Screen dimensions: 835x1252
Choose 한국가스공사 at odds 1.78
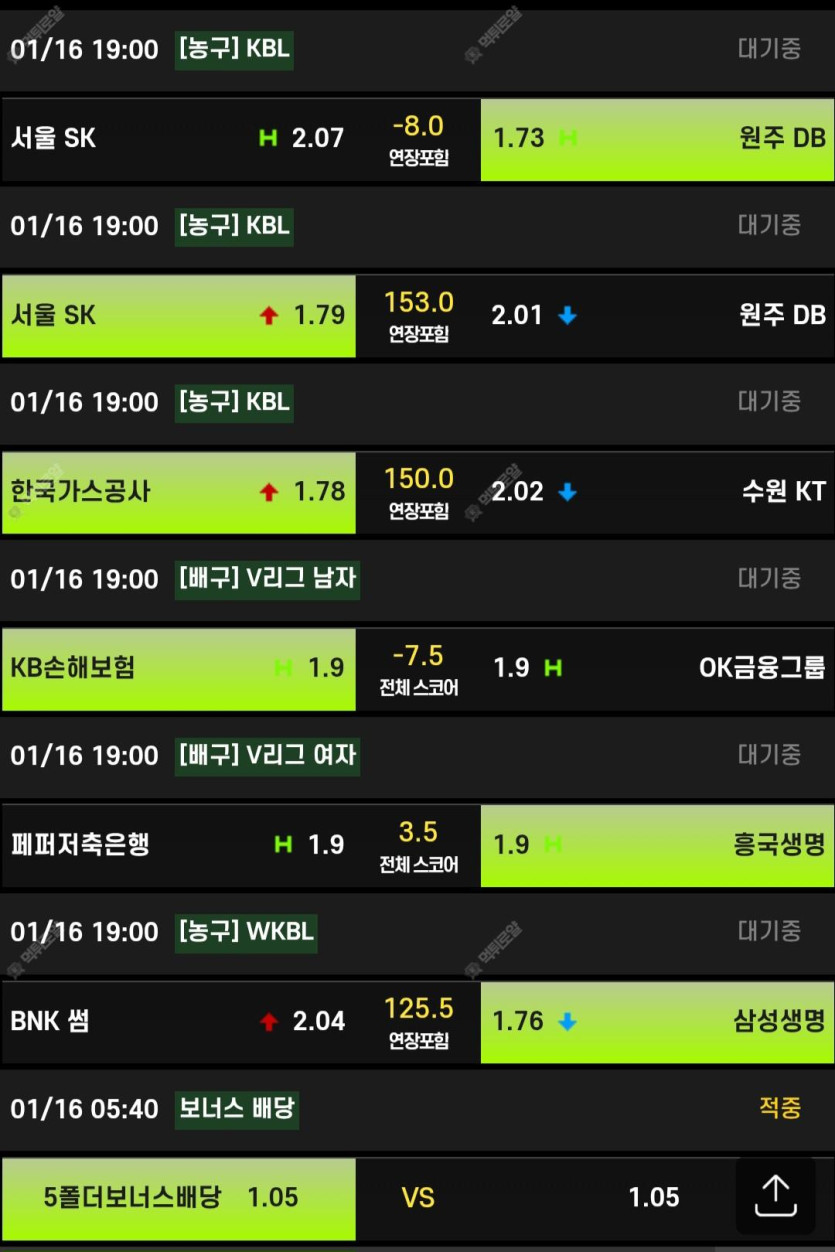[x=178, y=492]
